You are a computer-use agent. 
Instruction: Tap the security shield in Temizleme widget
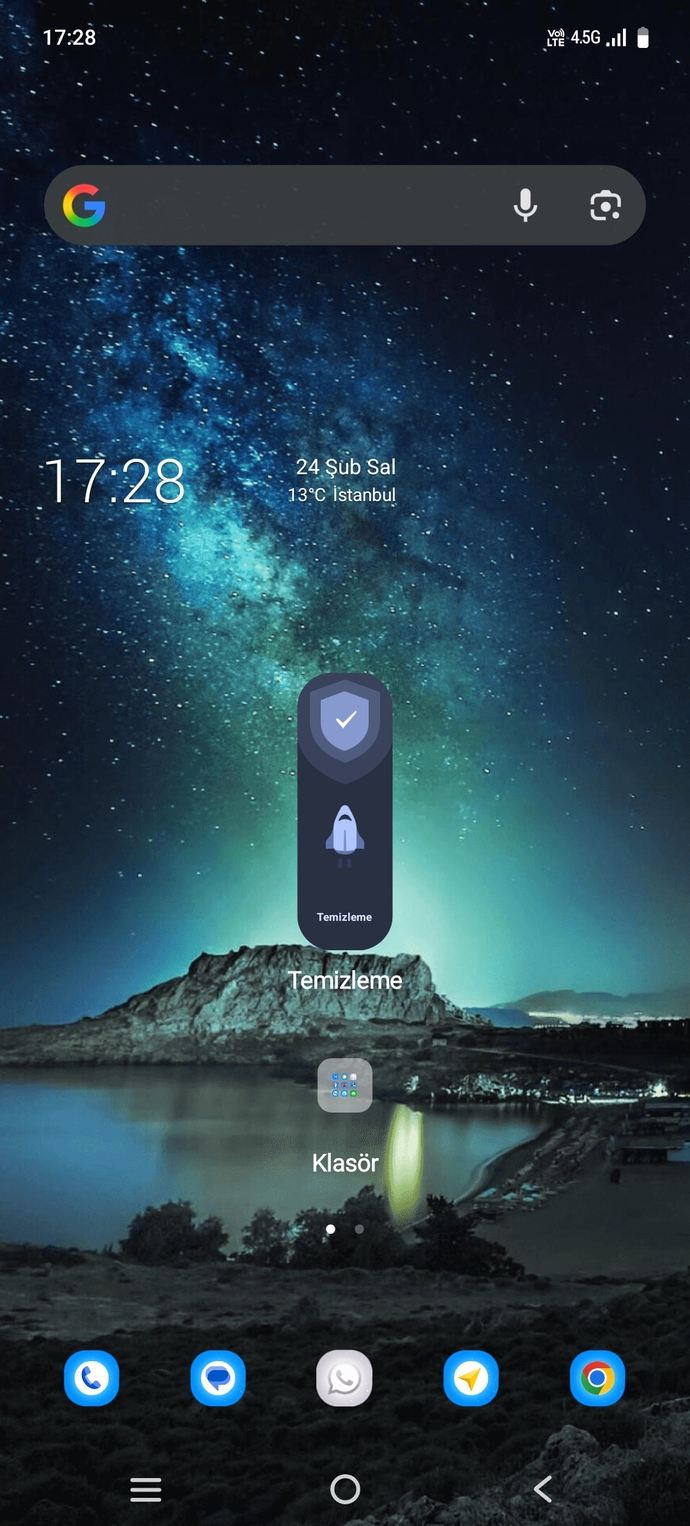[x=345, y=718]
